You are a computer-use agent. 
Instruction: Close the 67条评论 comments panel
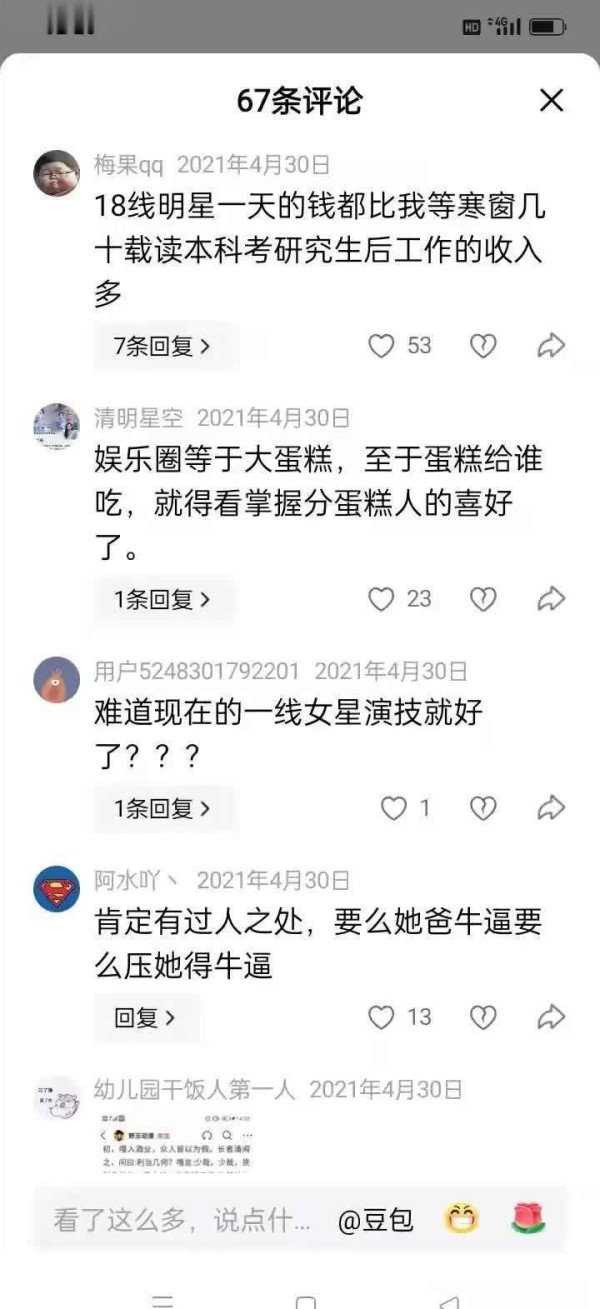pos(551,100)
